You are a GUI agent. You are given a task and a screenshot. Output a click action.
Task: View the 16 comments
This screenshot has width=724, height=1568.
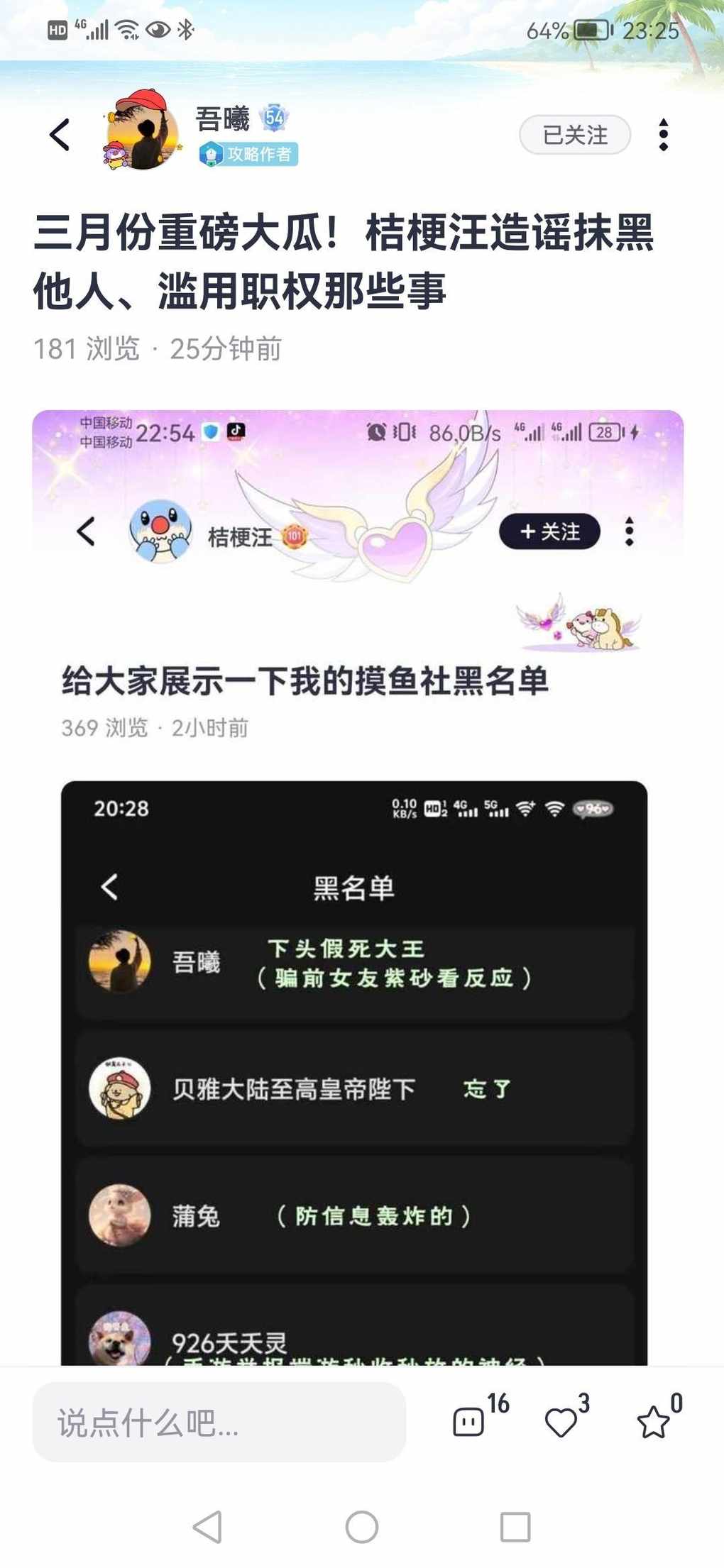470,1421
